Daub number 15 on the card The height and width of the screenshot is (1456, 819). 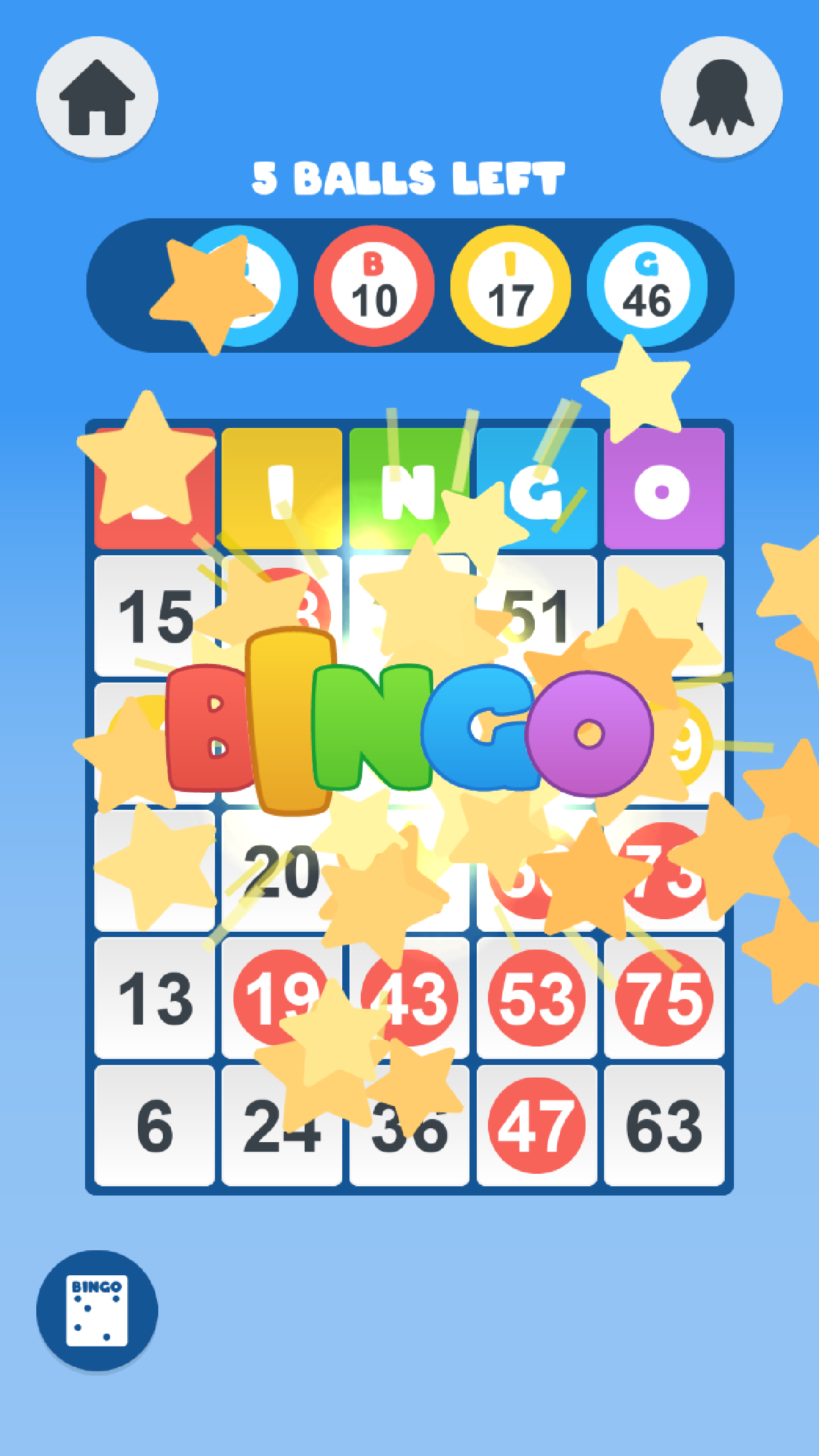click(154, 616)
